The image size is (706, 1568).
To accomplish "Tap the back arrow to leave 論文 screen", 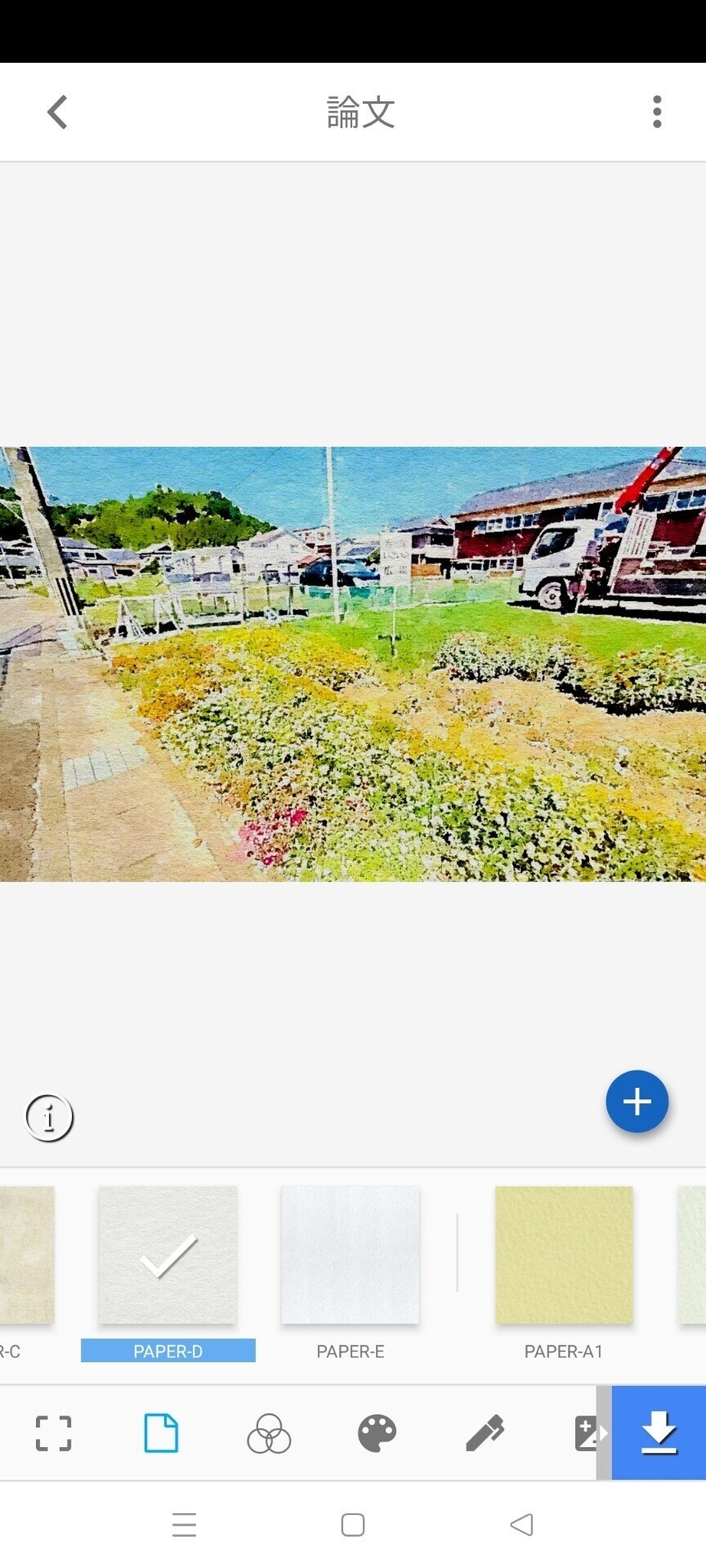I will [57, 112].
